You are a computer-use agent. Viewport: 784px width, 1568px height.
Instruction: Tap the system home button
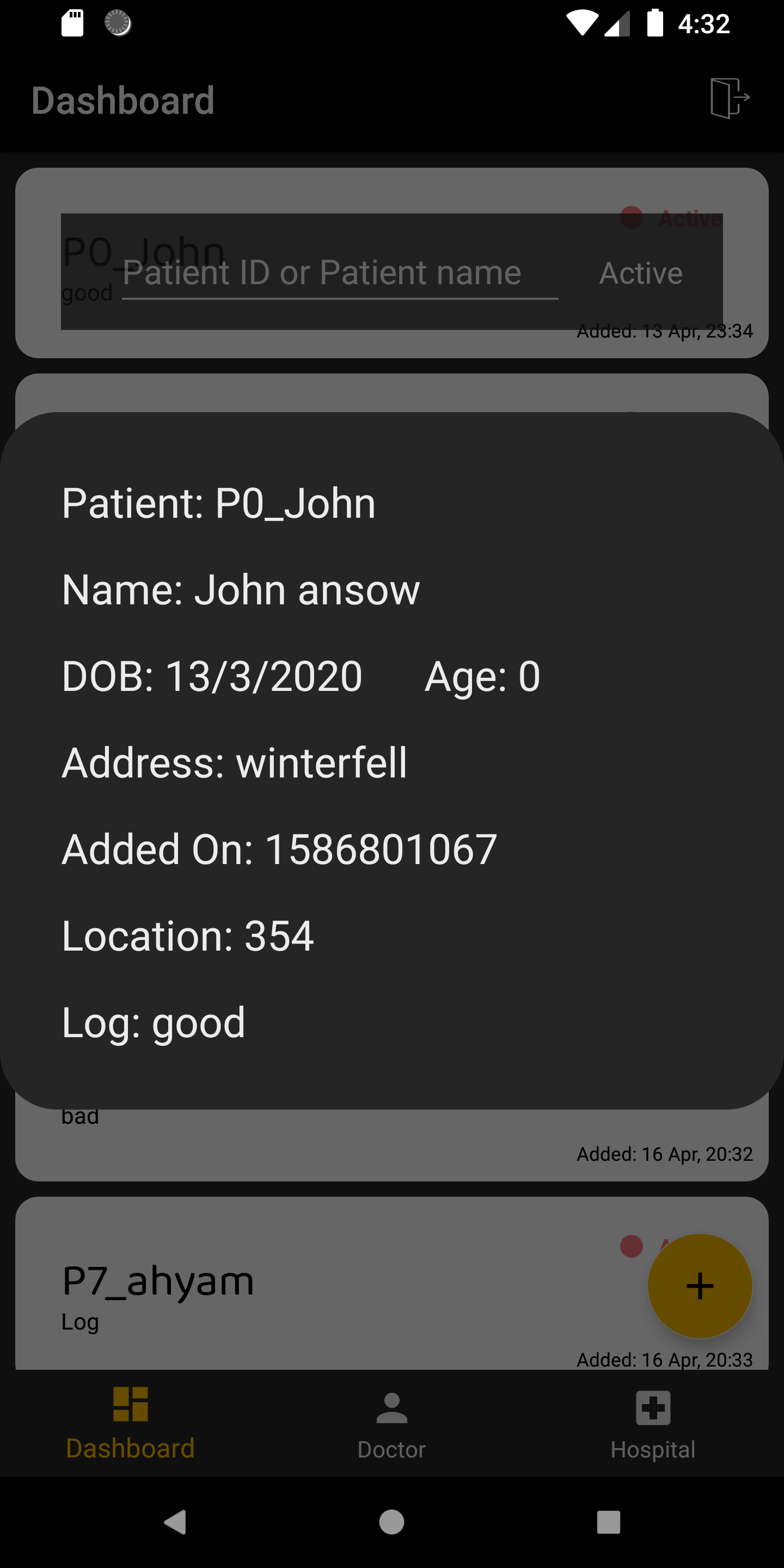click(391, 1522)
